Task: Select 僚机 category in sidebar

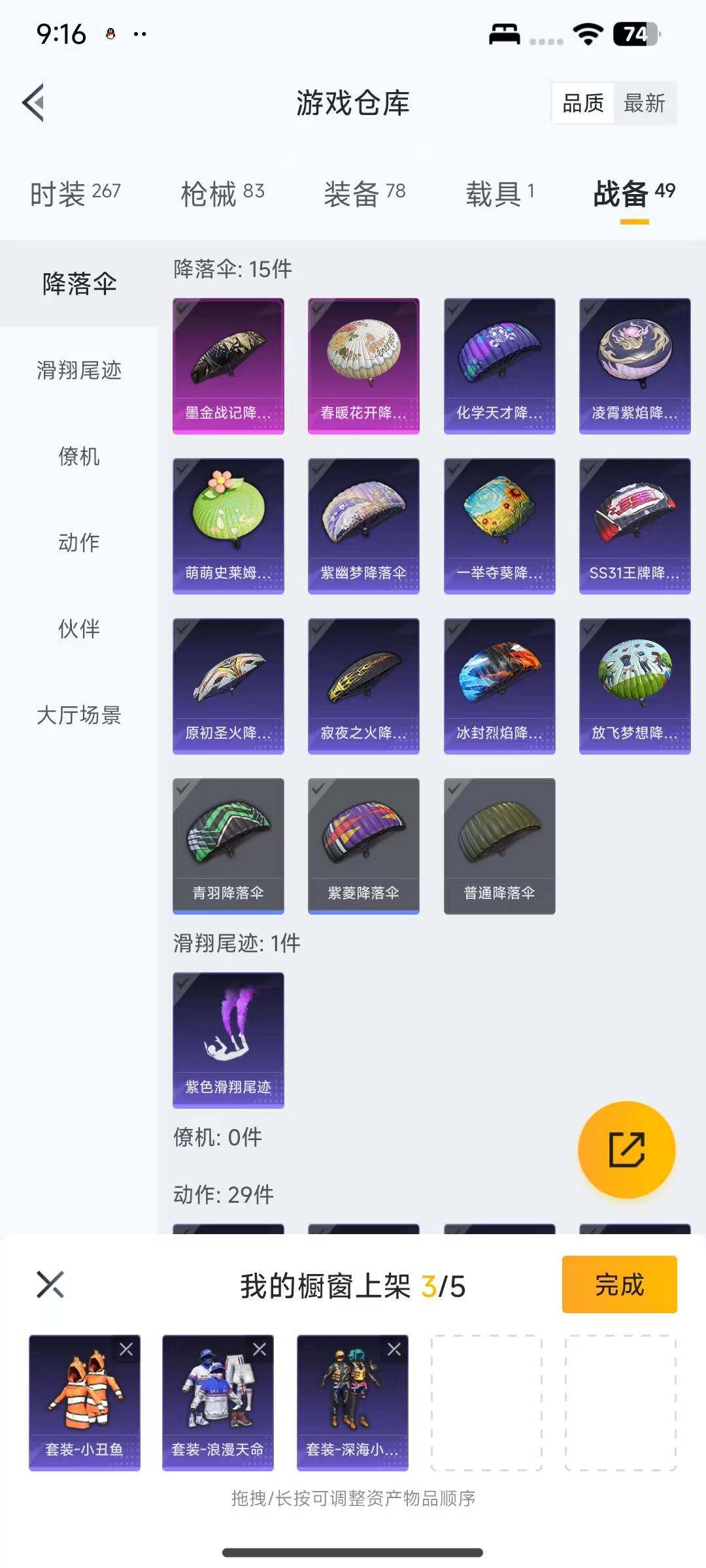Action: coord(79,457)
